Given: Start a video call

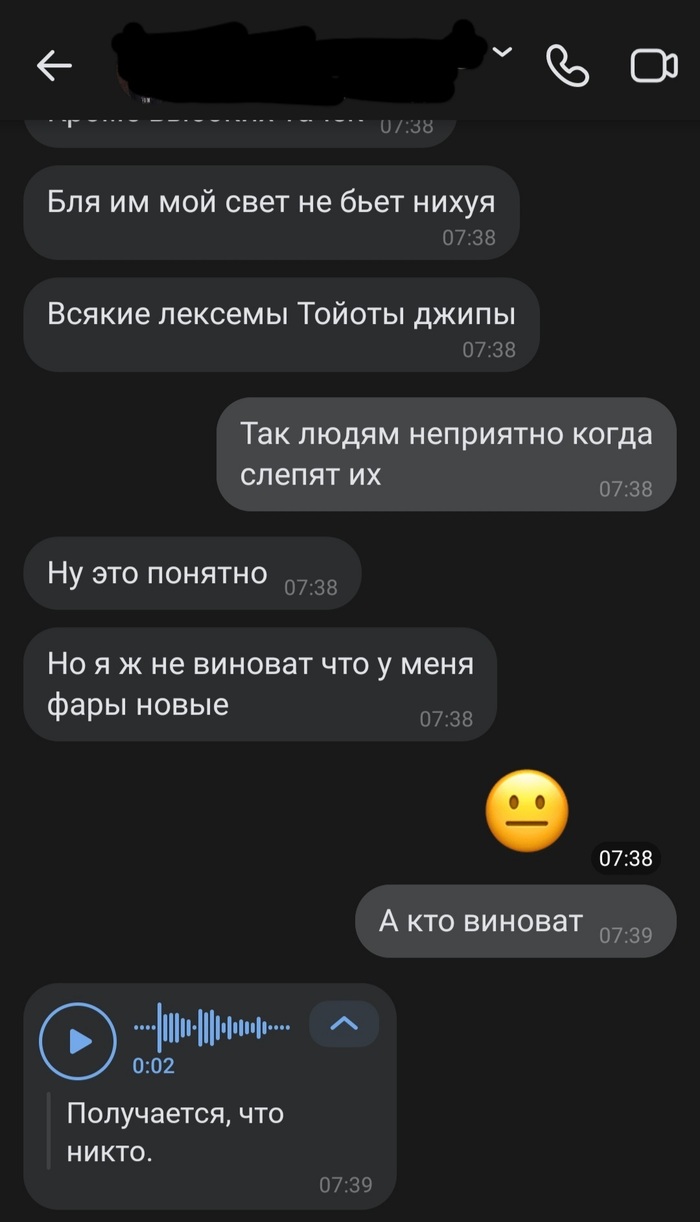Looking at the screenshot, I should click(x=653, y=66).
